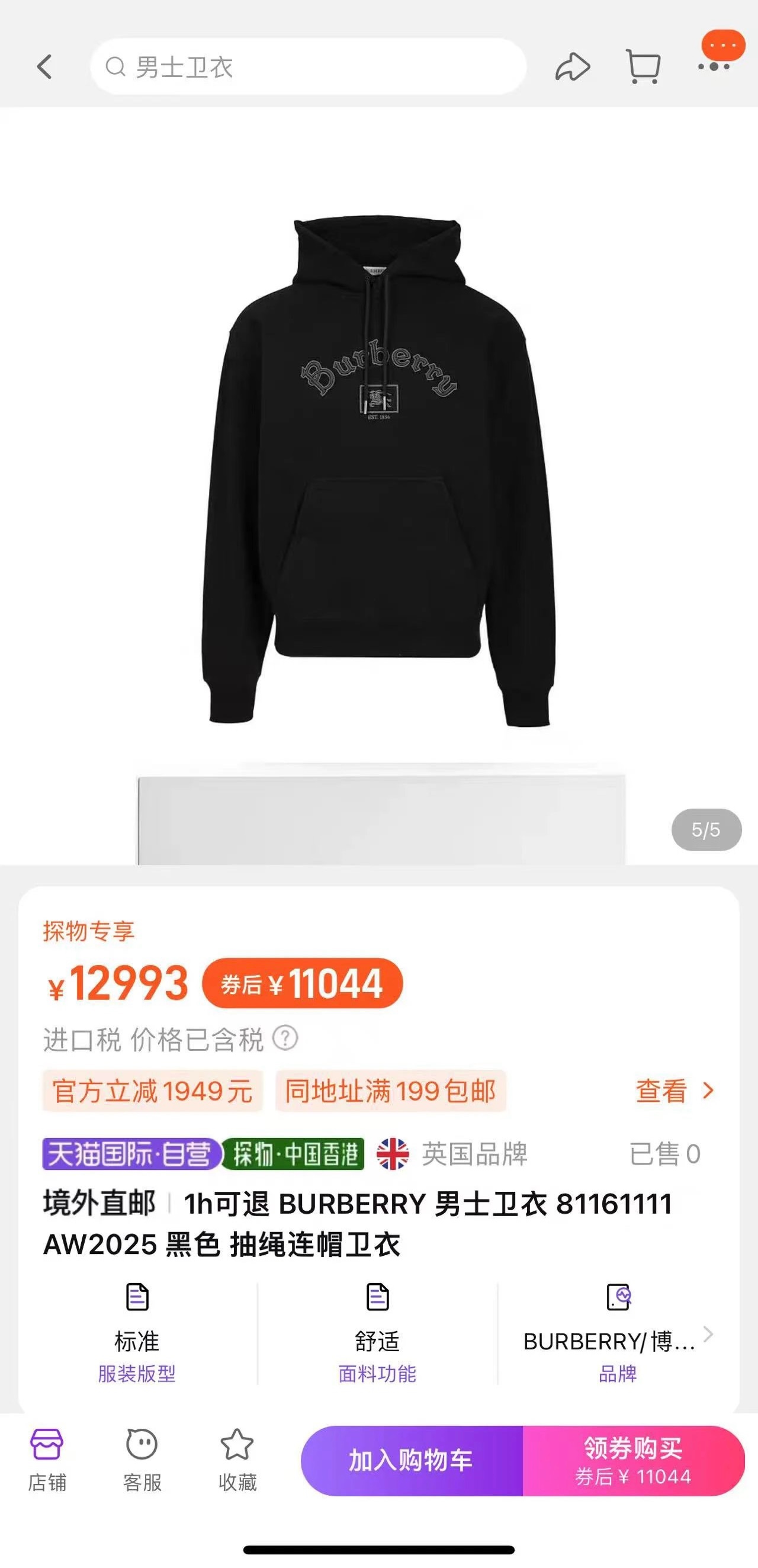Go back to the previous page
Viewport: 758px width, 1568px height.
(x=44, y=67)
